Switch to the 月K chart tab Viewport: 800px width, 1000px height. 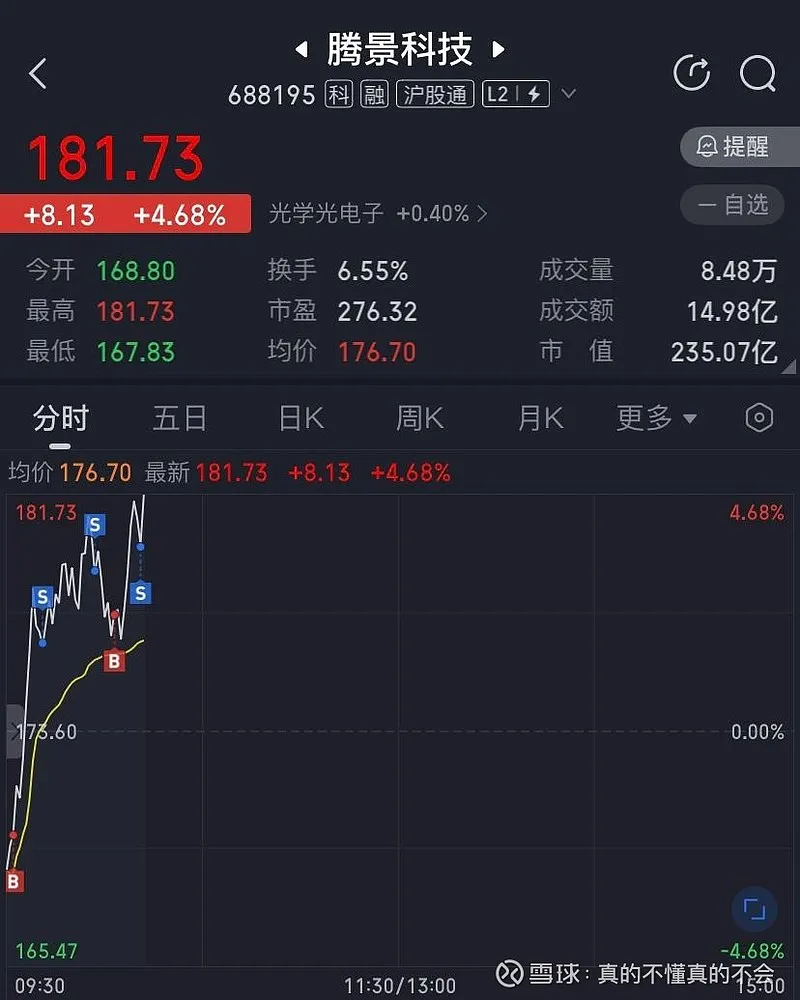(x=540, y=418)
